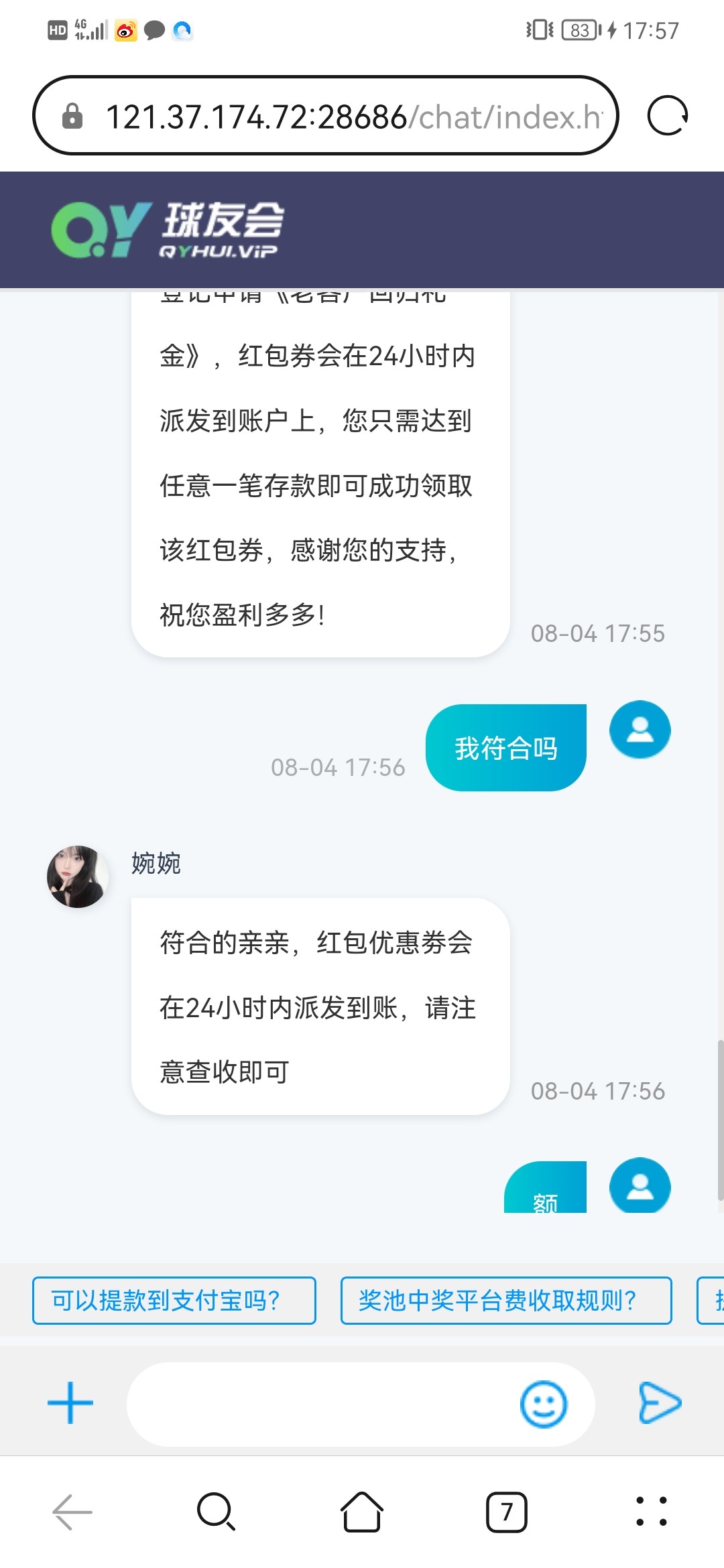Go back in the browser
Screen dimensions: 724x1568
pyautogui.click(x=72, y=1512)
